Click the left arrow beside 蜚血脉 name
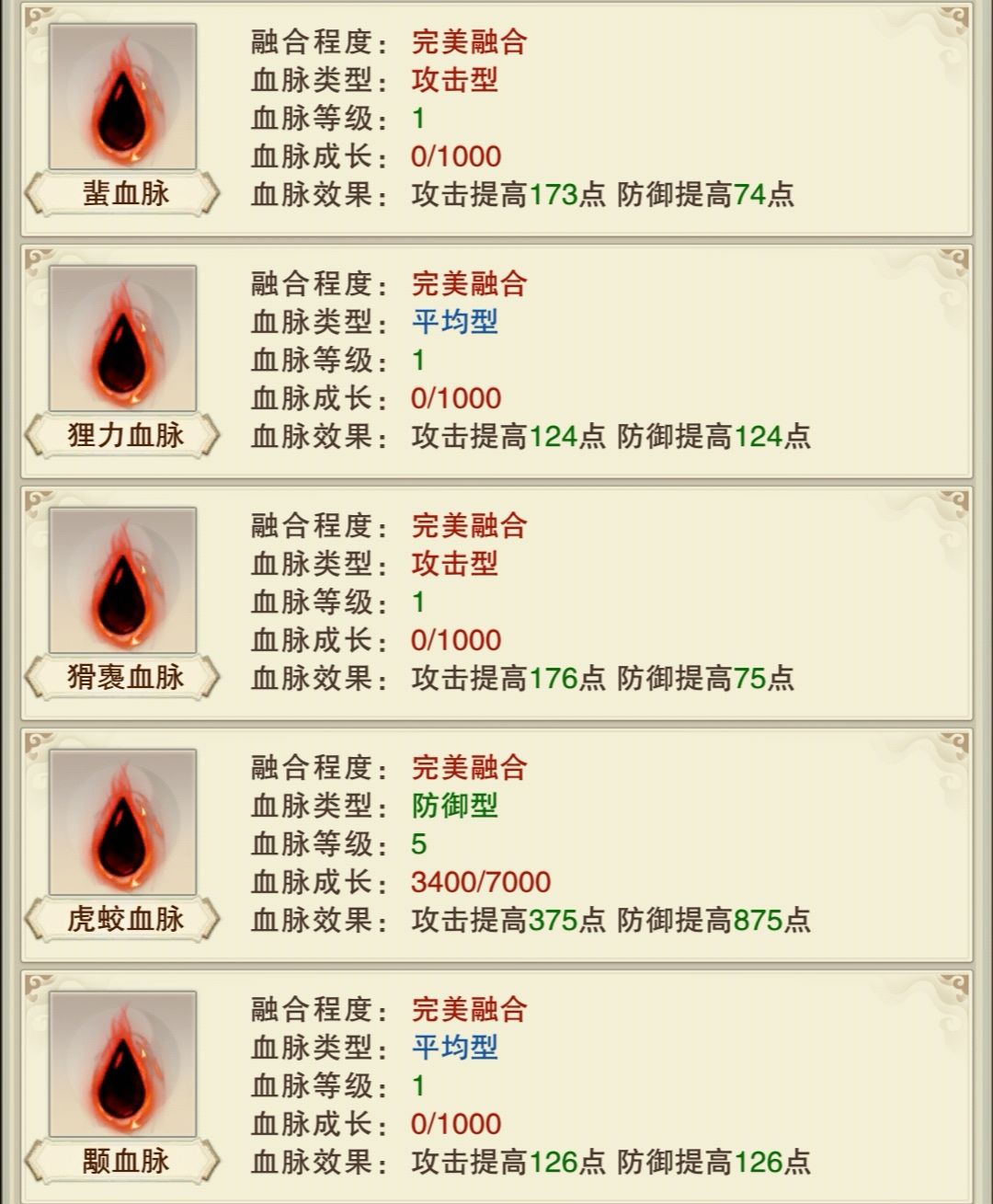The height and width of the screenshot is (1204, 993). (x=32, y=190)
